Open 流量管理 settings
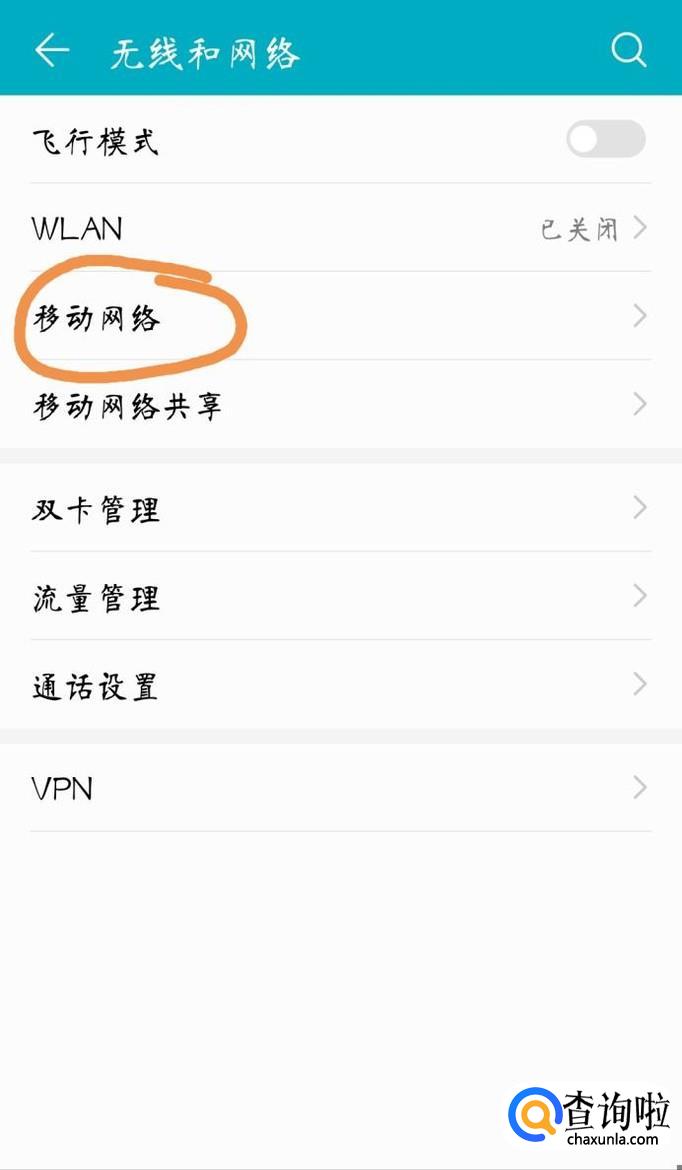Viewport: 682px width, 1170px height. pos(340,597)
